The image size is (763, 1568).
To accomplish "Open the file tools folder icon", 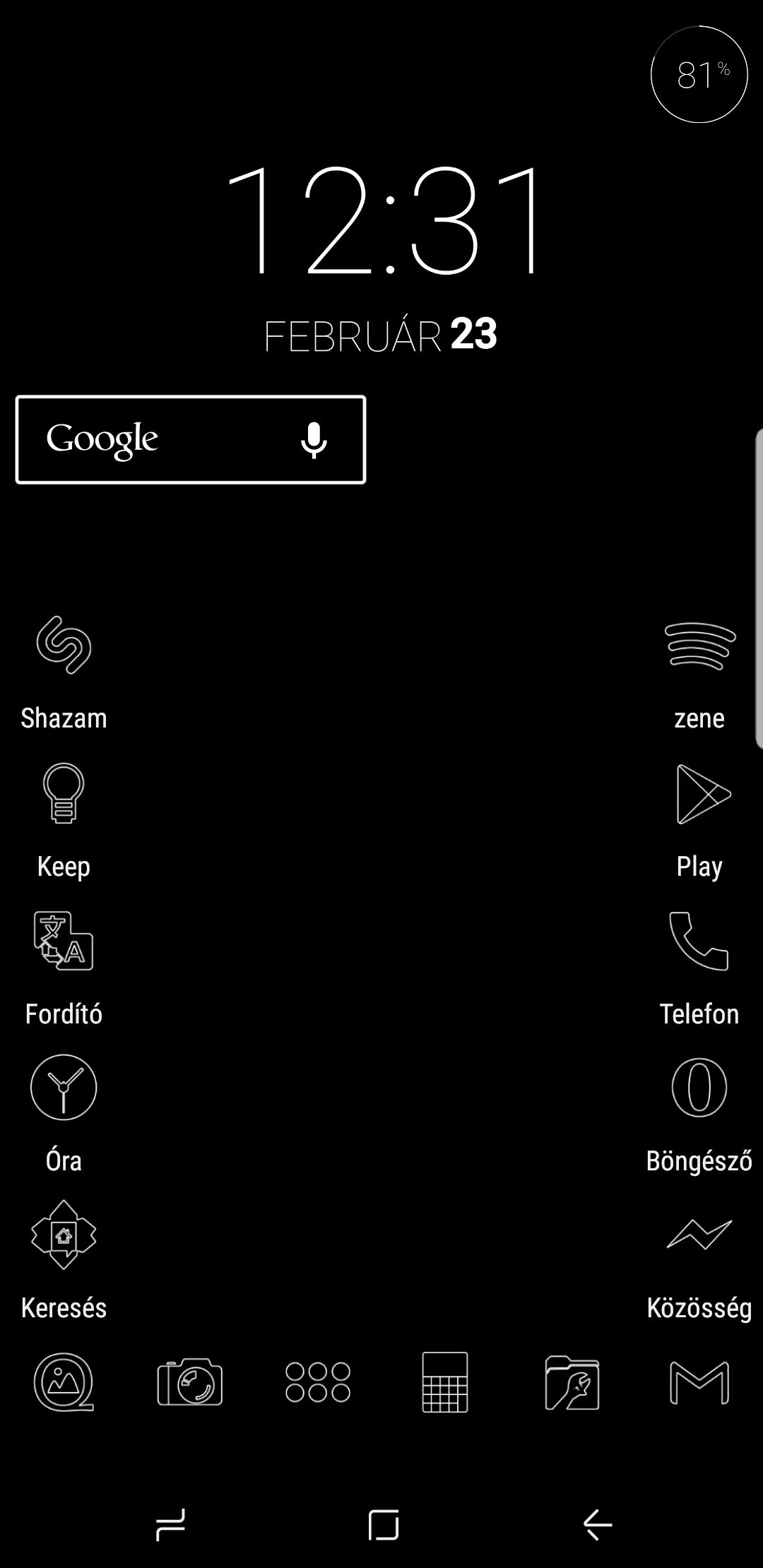I will [x=572, y=1382].
